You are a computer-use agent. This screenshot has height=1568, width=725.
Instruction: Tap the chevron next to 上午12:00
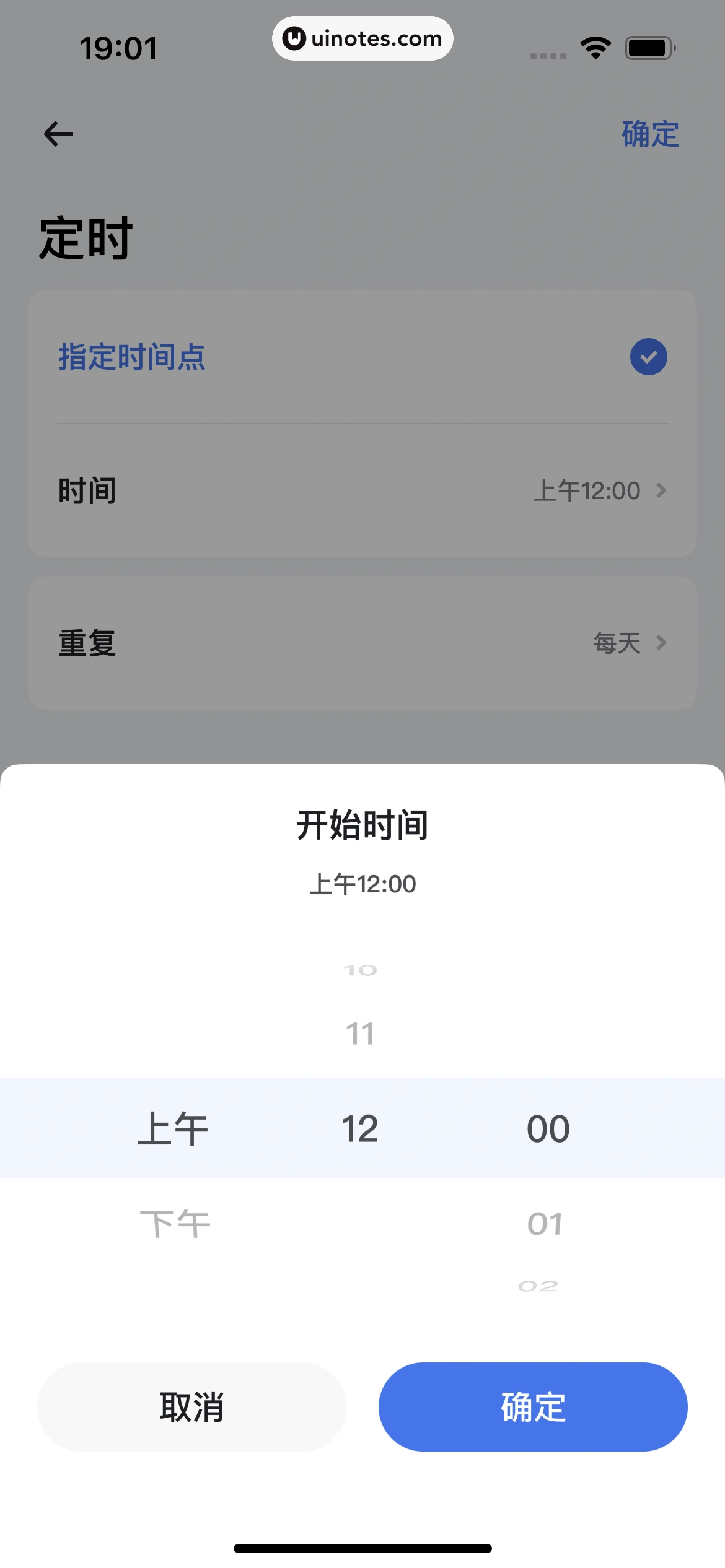click(662, 490)
